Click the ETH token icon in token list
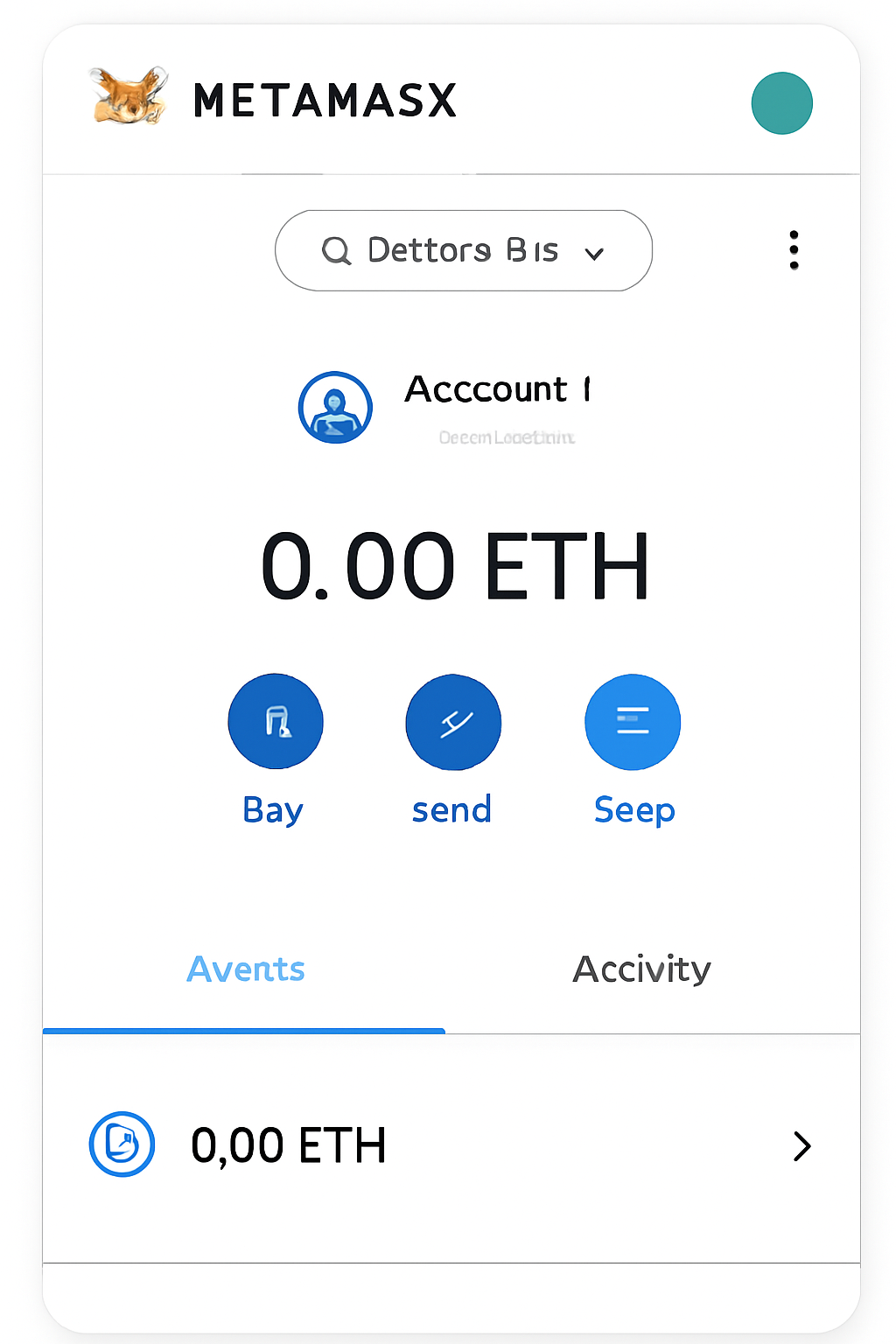Viewport: 896px width, 1344px height. [x=122, y=1144]
